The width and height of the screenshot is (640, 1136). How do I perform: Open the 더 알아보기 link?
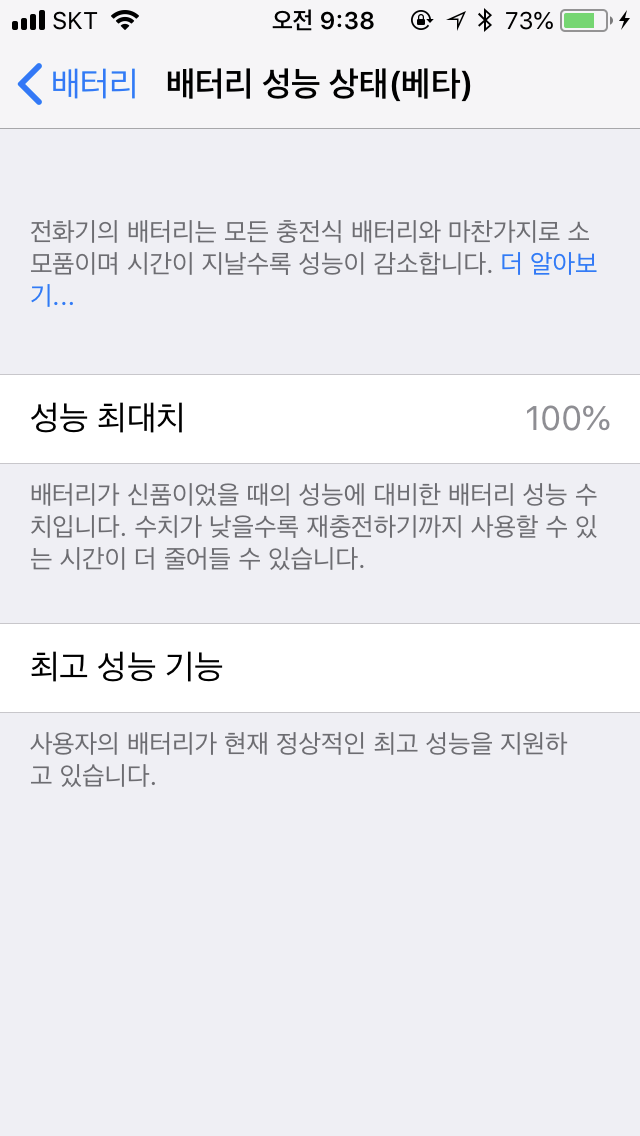[x=548, y=264]
